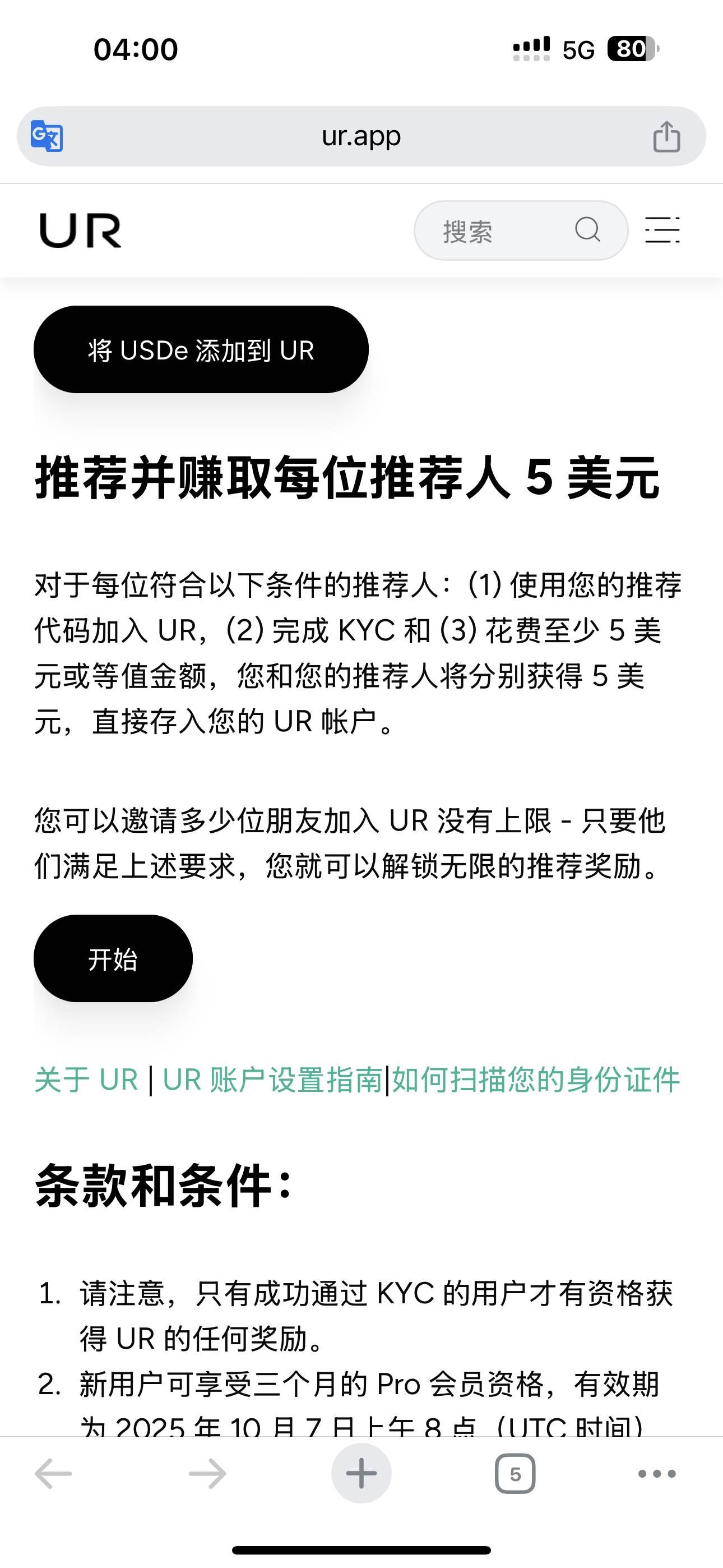Open the tab switcher showing 5 tabs
This screenshot has width=723, height=1568.
click(515, 1474)
